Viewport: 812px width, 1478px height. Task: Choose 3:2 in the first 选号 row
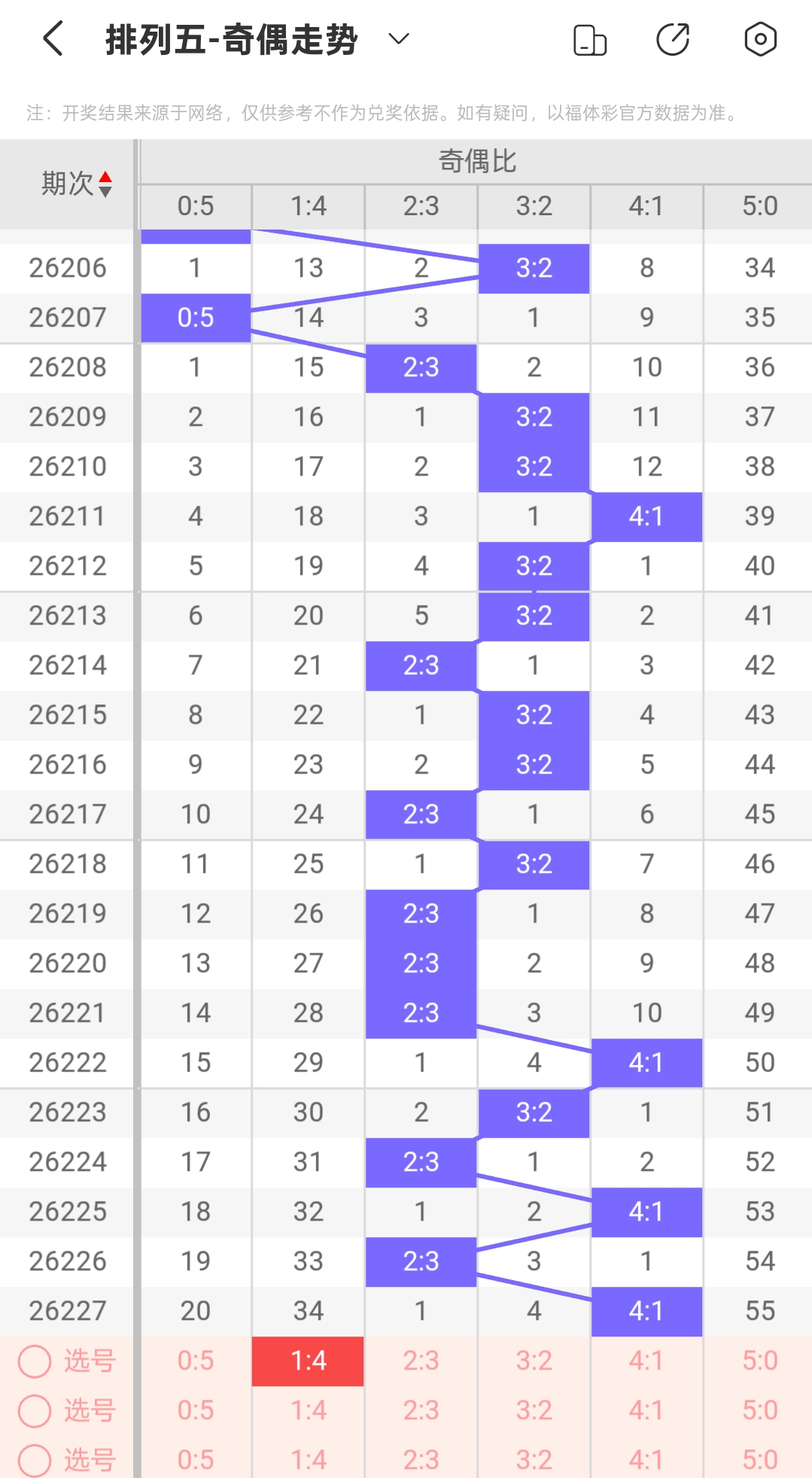click(534, 1361)
